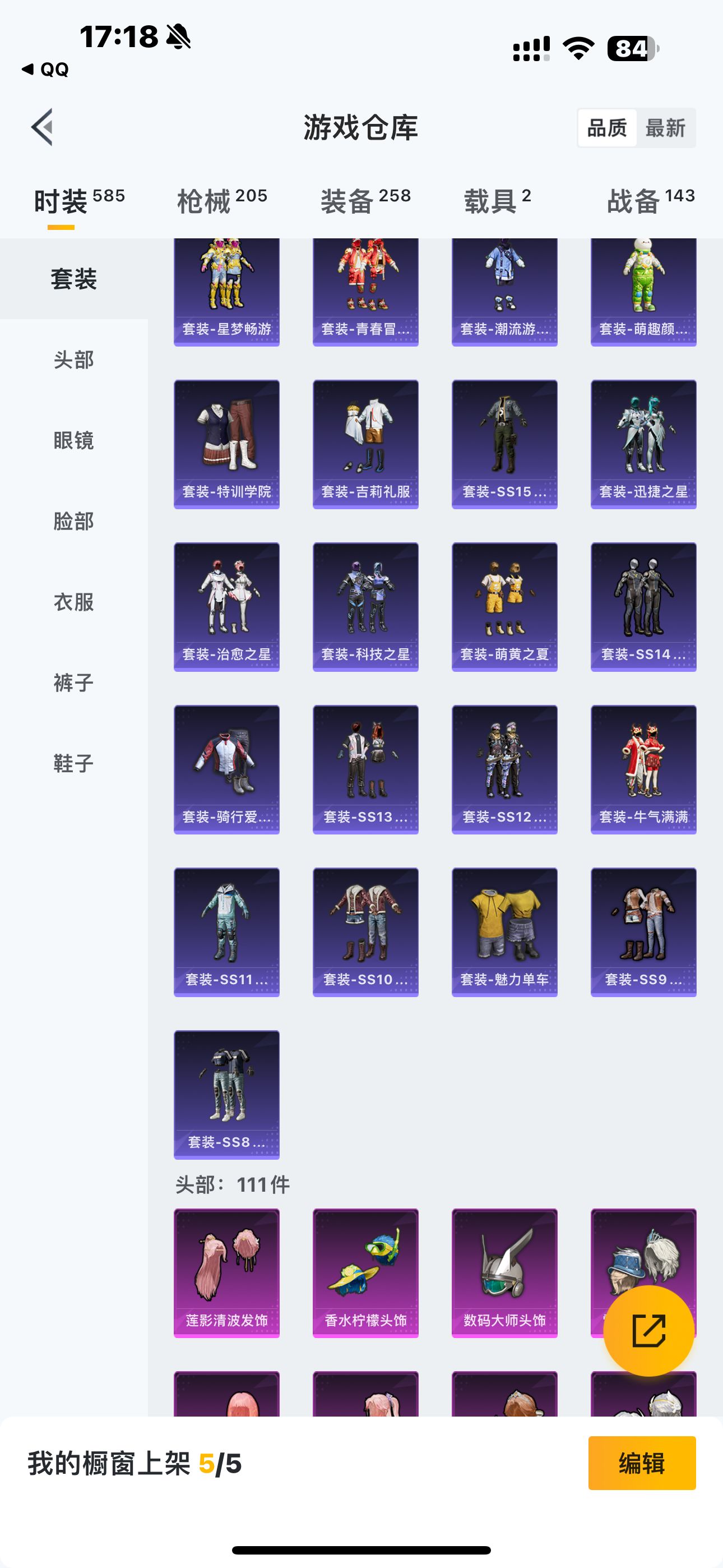Go back using the top-left arrow
The width and height of the screenshot is (723, 1568).
click(x=43, y=127)
